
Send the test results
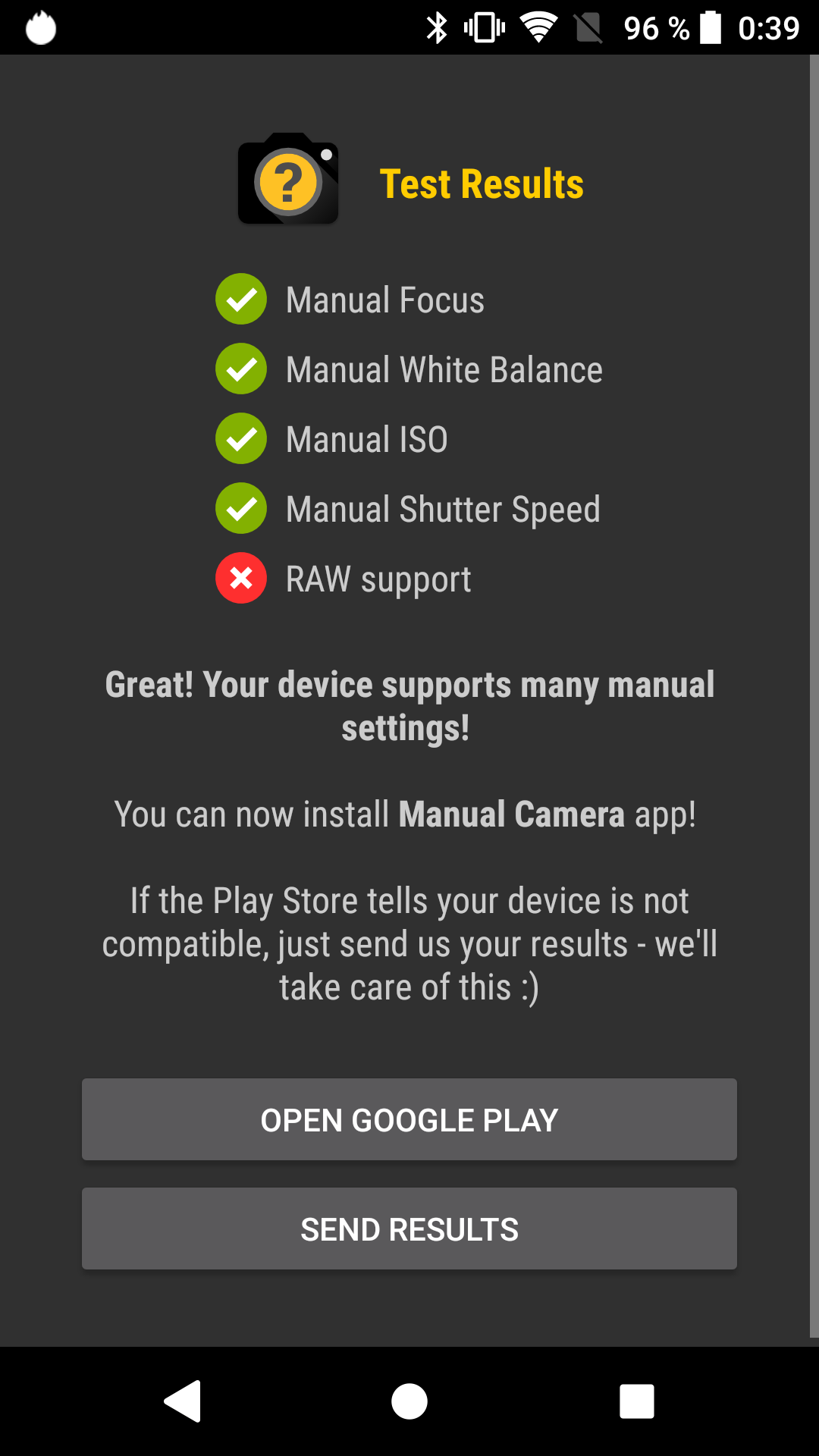(409, 1228)
